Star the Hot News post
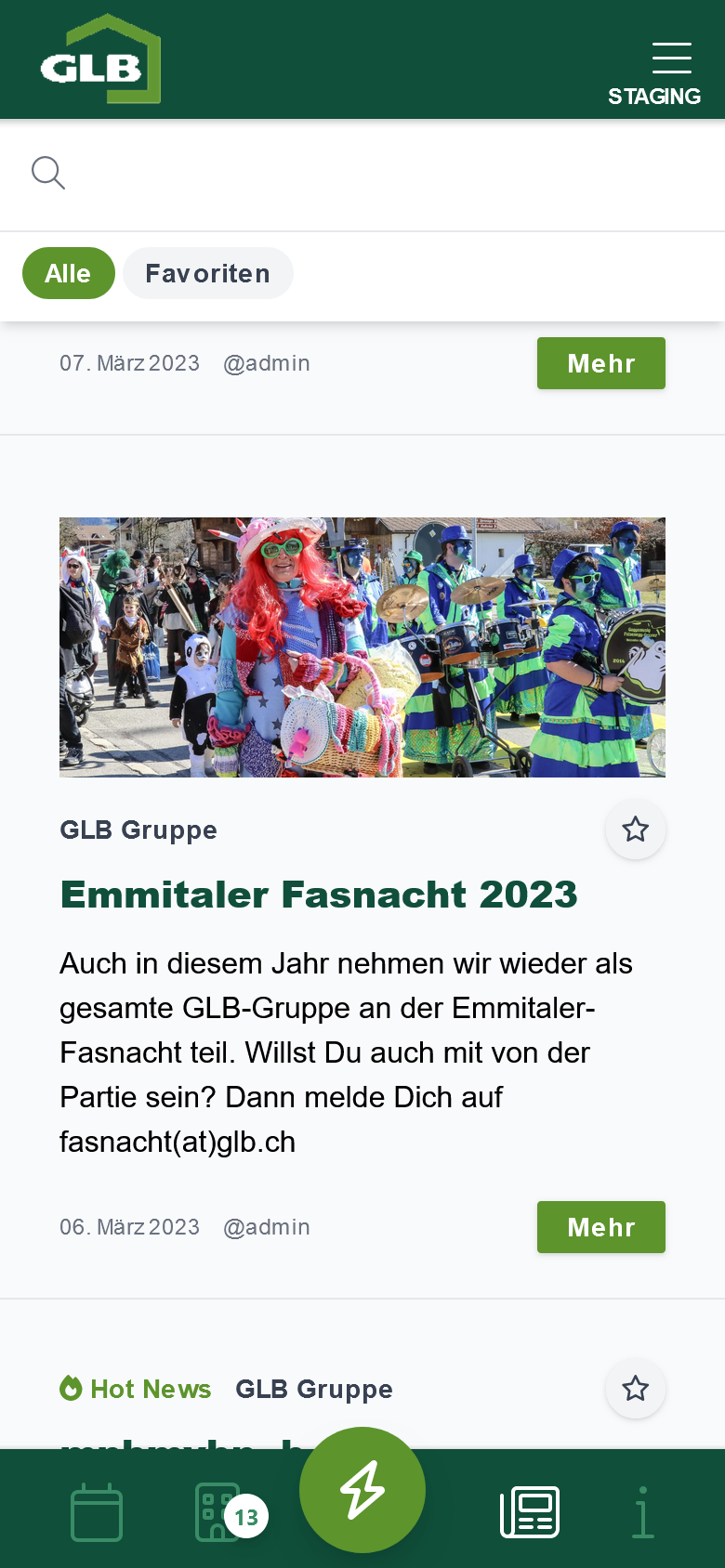The height and width of the screenshot is (1568, 725). click(636, 1388)
